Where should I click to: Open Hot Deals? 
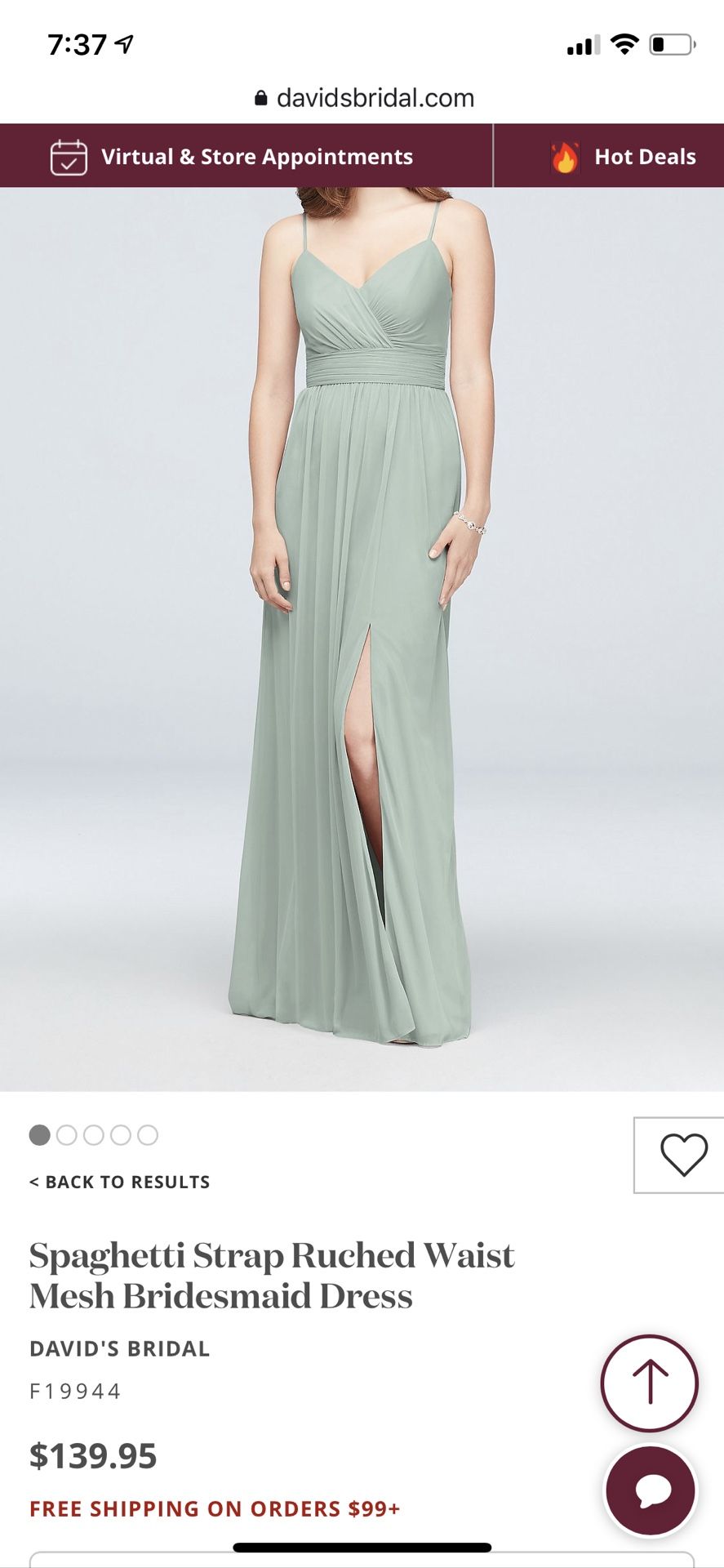click(624, 157)
